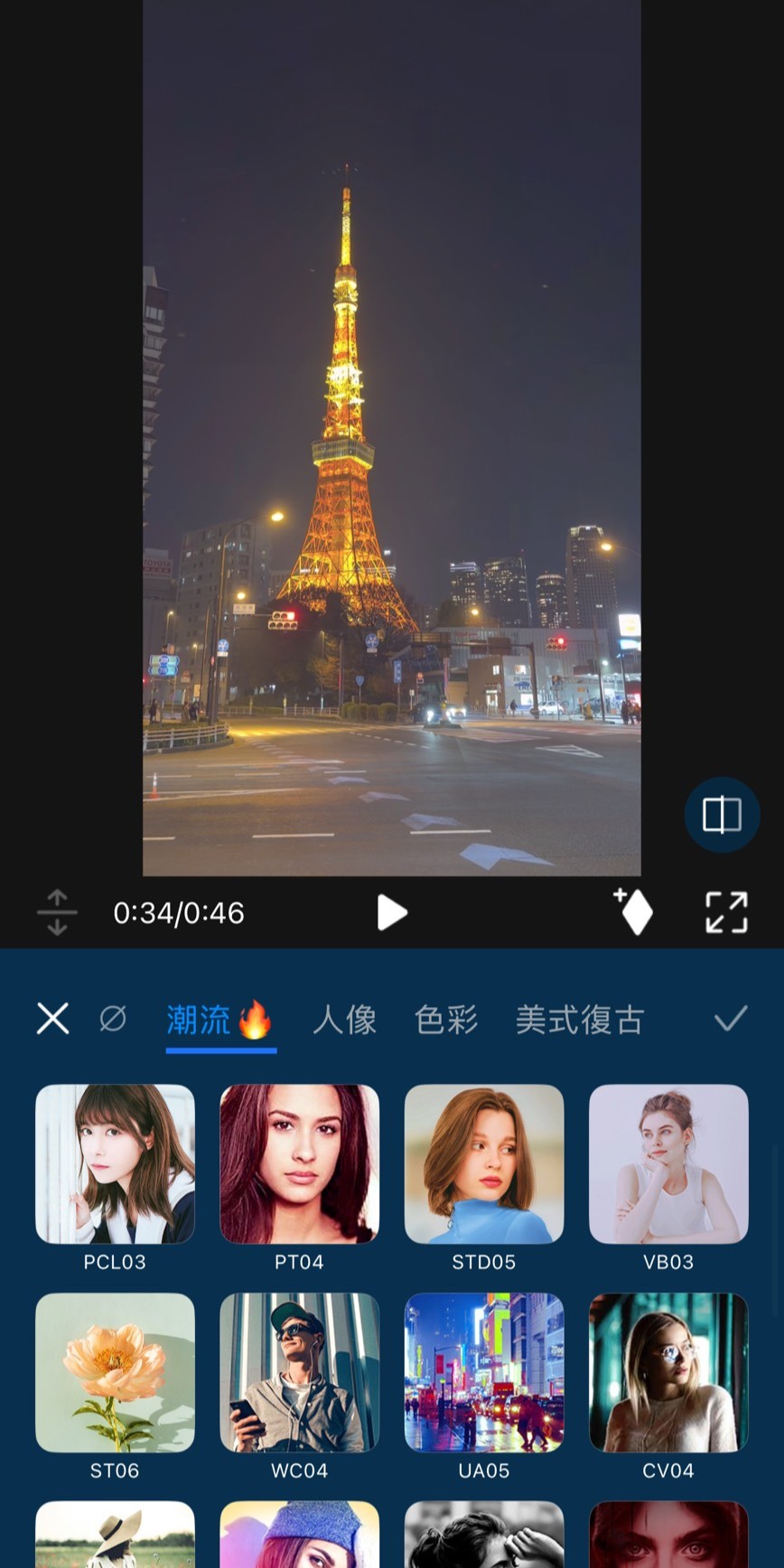The height and width of the screenshot is (1568, 784).
Task: Select the none filter circle icon
Action: click(111, 1018)
